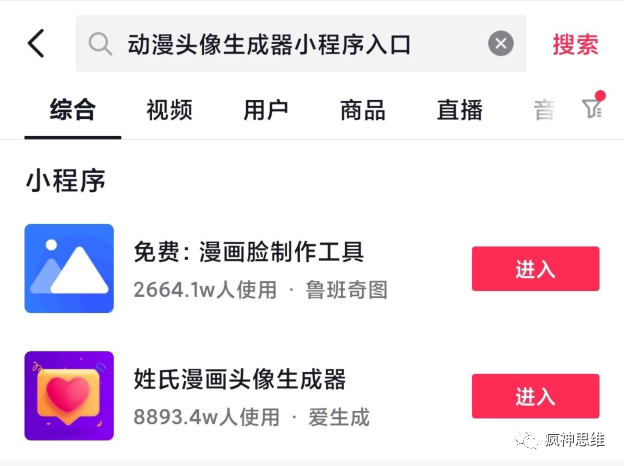Open the filter icon
The height and width of the screenshot is (466, 624).
pos(593,108)
